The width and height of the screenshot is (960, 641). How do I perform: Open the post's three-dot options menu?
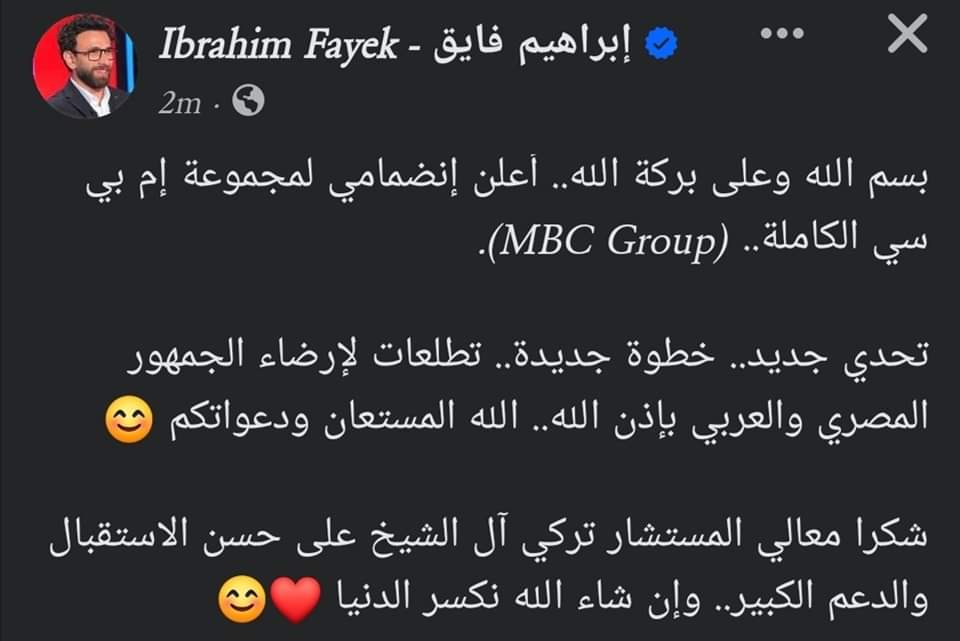[782, 34]
